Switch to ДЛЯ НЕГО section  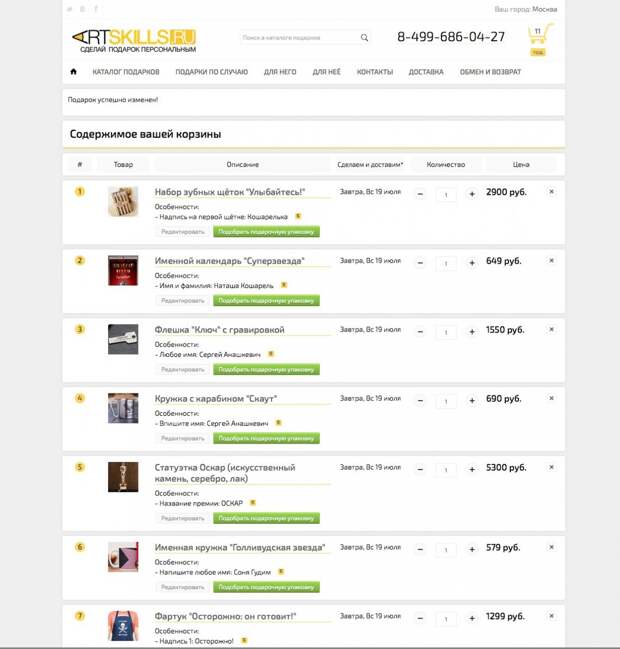[x=280, y=72]
